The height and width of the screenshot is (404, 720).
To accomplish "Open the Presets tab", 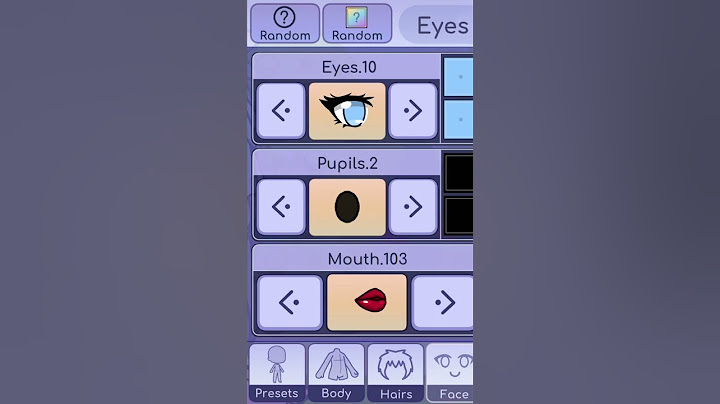I will click(277, 373).
